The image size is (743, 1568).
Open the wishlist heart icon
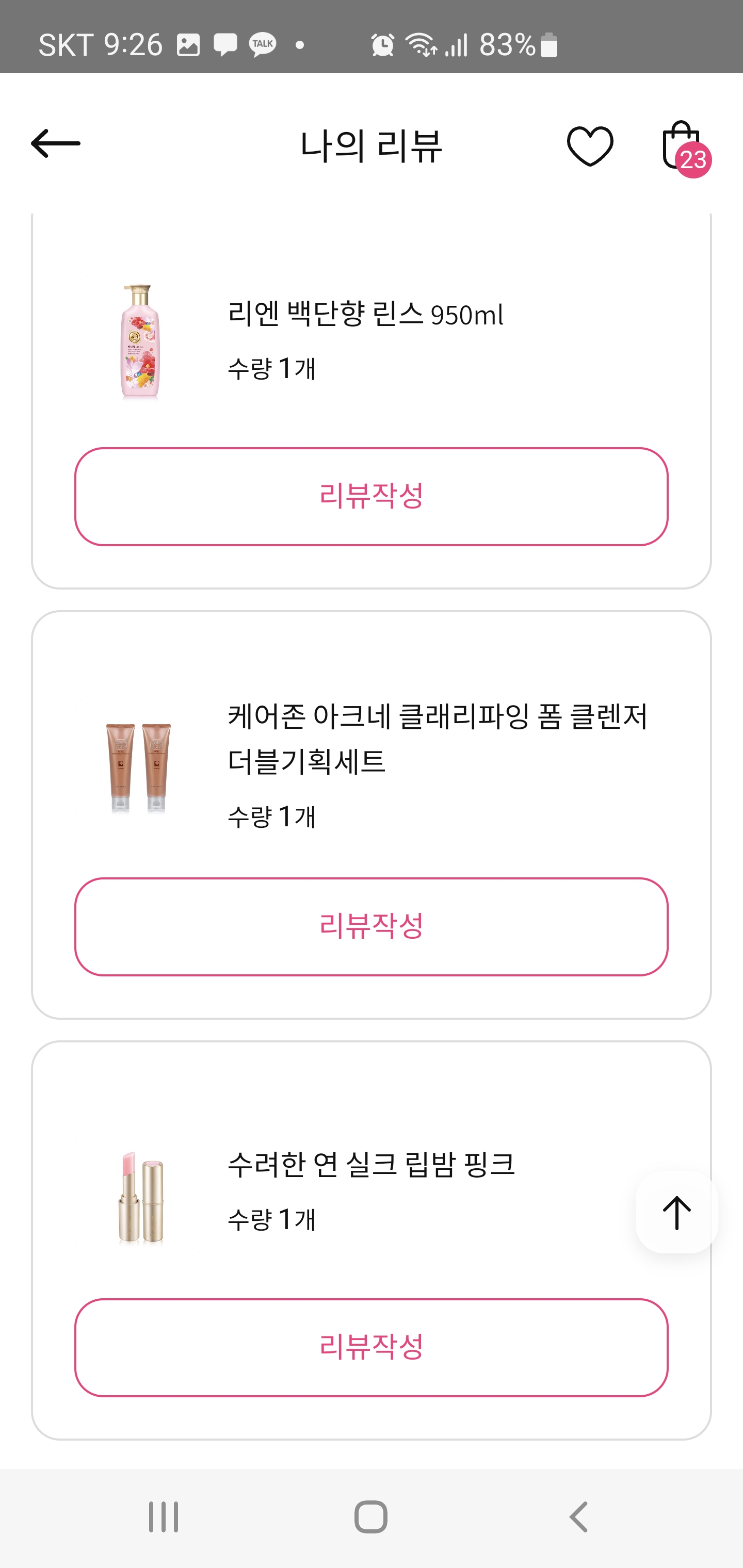[x=590, y=146]
